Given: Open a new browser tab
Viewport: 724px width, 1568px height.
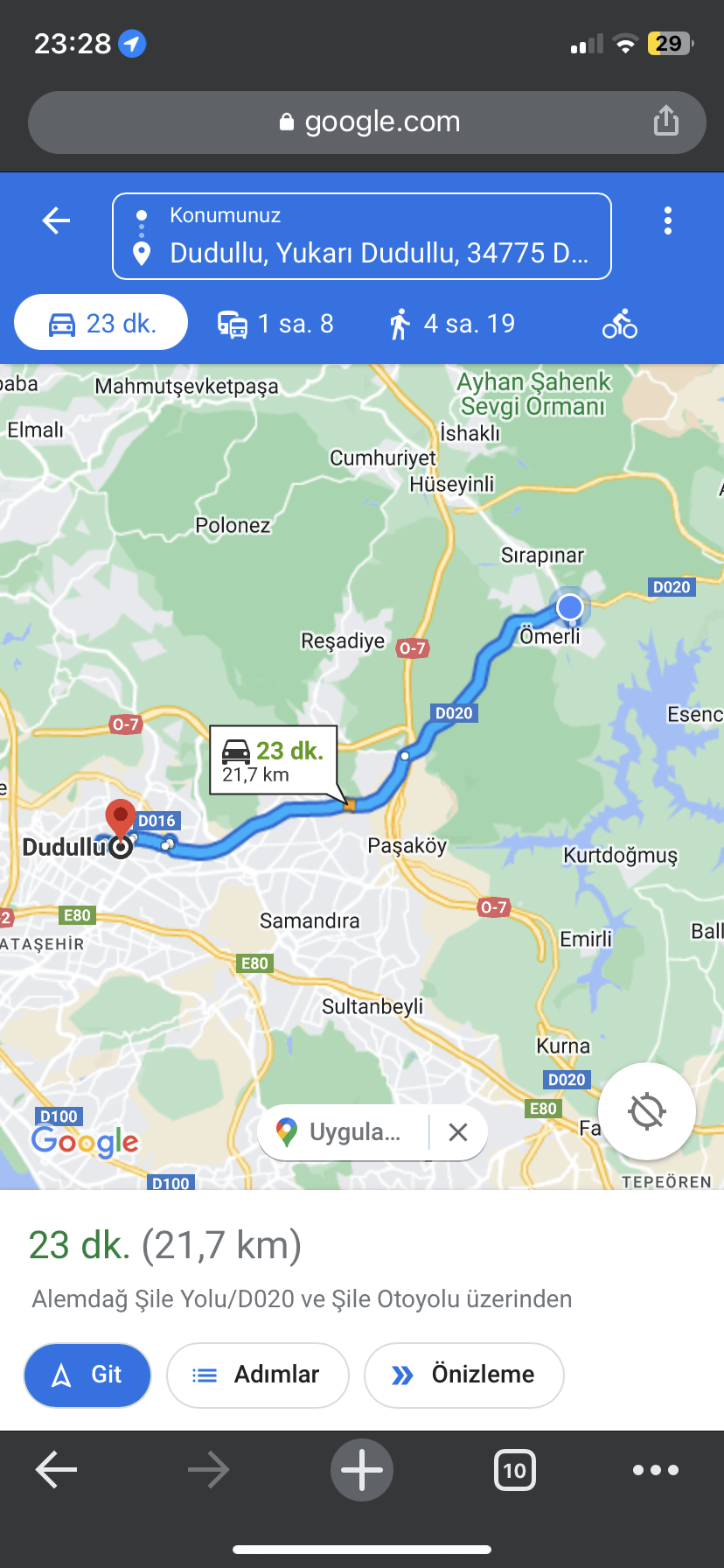Looking at the screenshot, I should [362, 1470].
